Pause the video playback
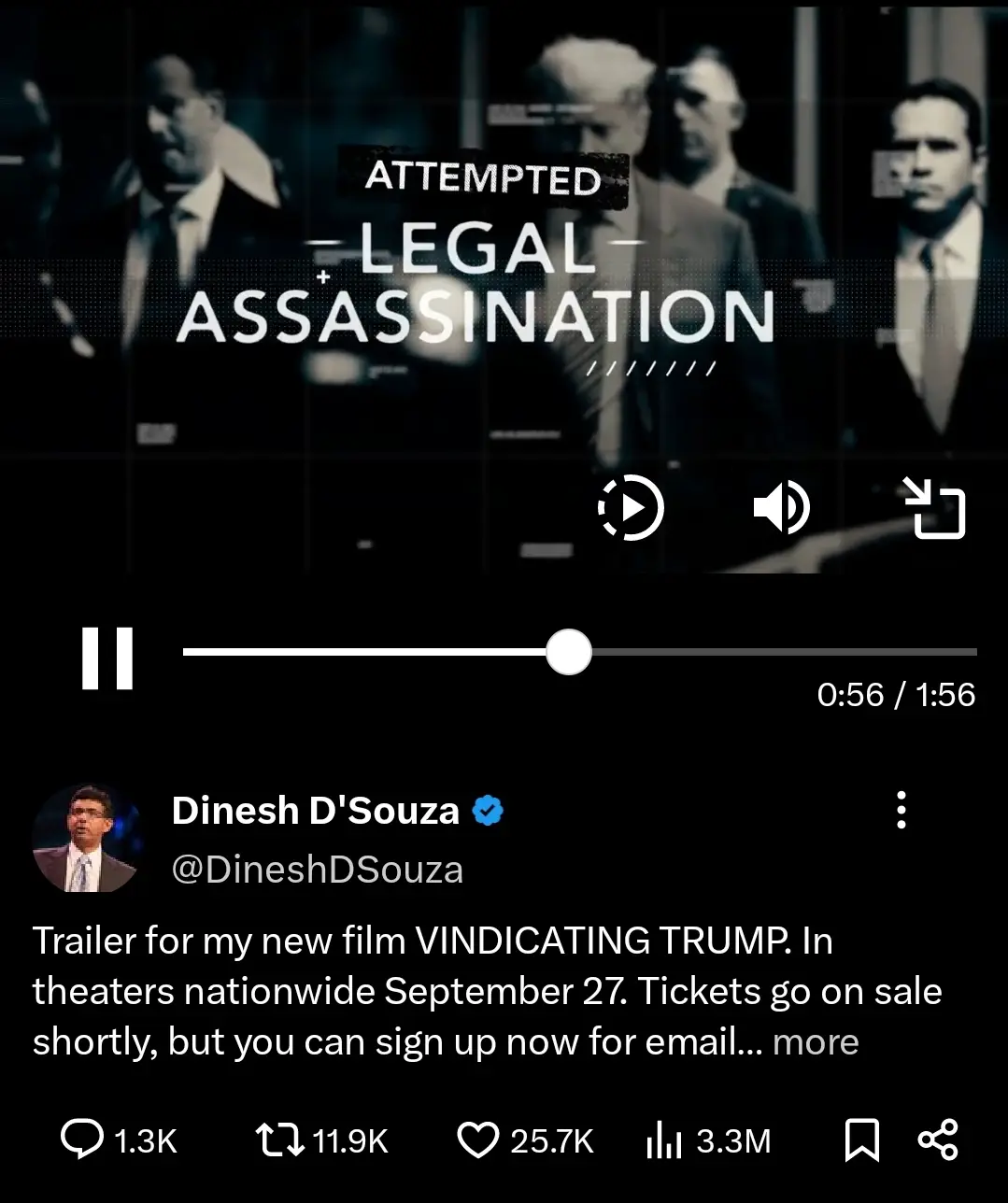The height and width of the screenshot is (1203, 1008). point(107,658)
